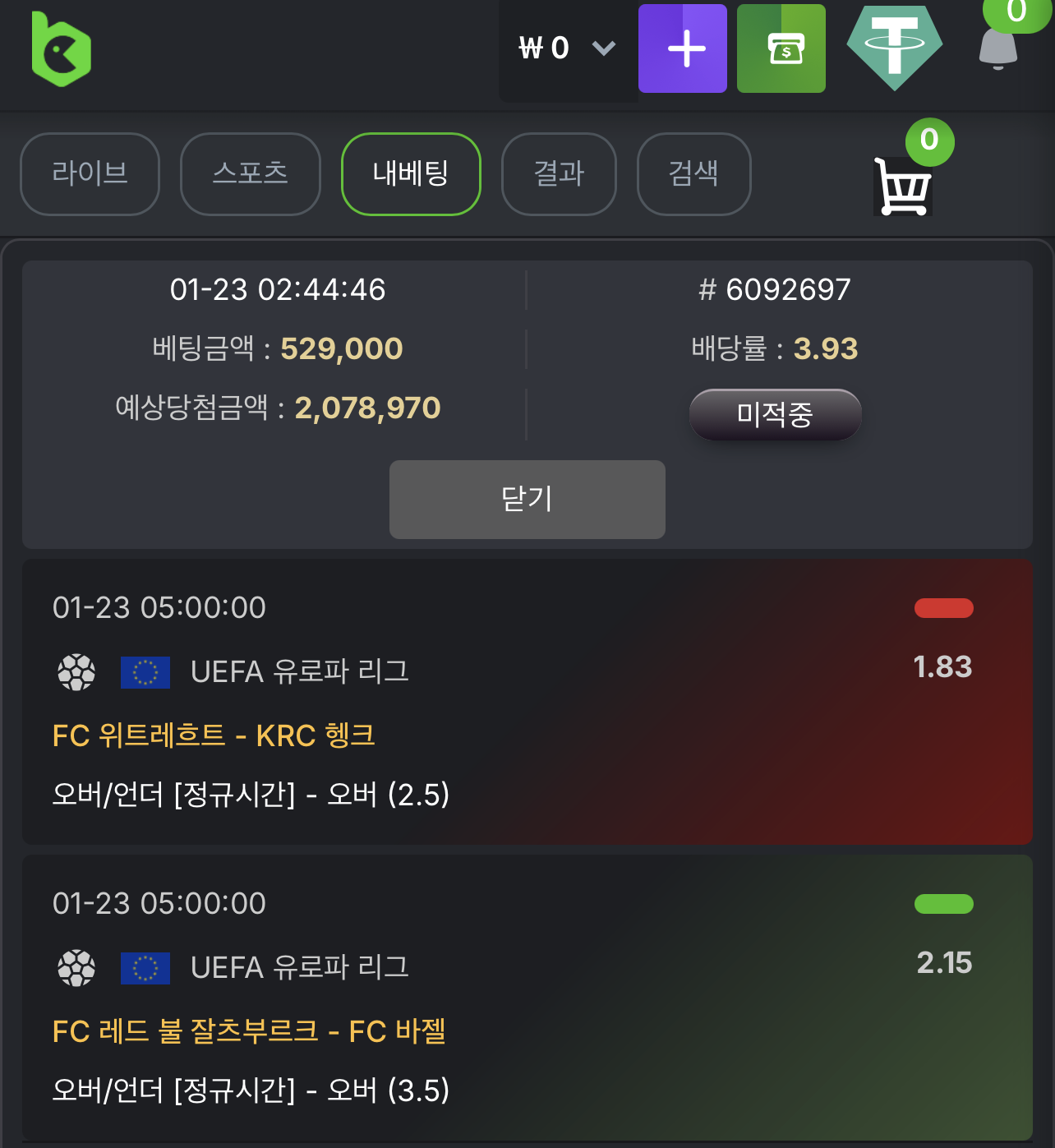This screenshot has width=1055, height=1148.
Task: Click the Tether cryptocurrency icon
Action: tap(894, 48)
